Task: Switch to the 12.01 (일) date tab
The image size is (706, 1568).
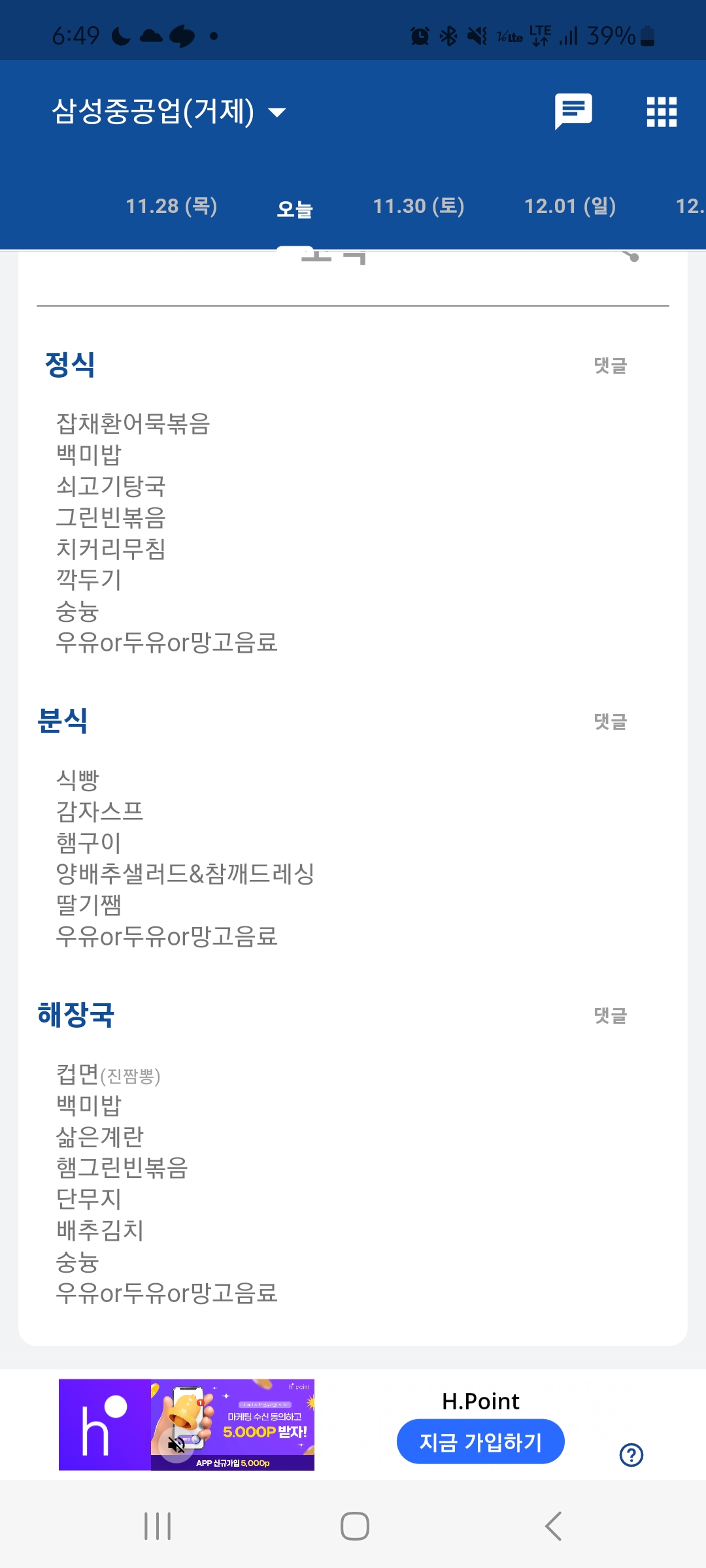Action: 570,206
